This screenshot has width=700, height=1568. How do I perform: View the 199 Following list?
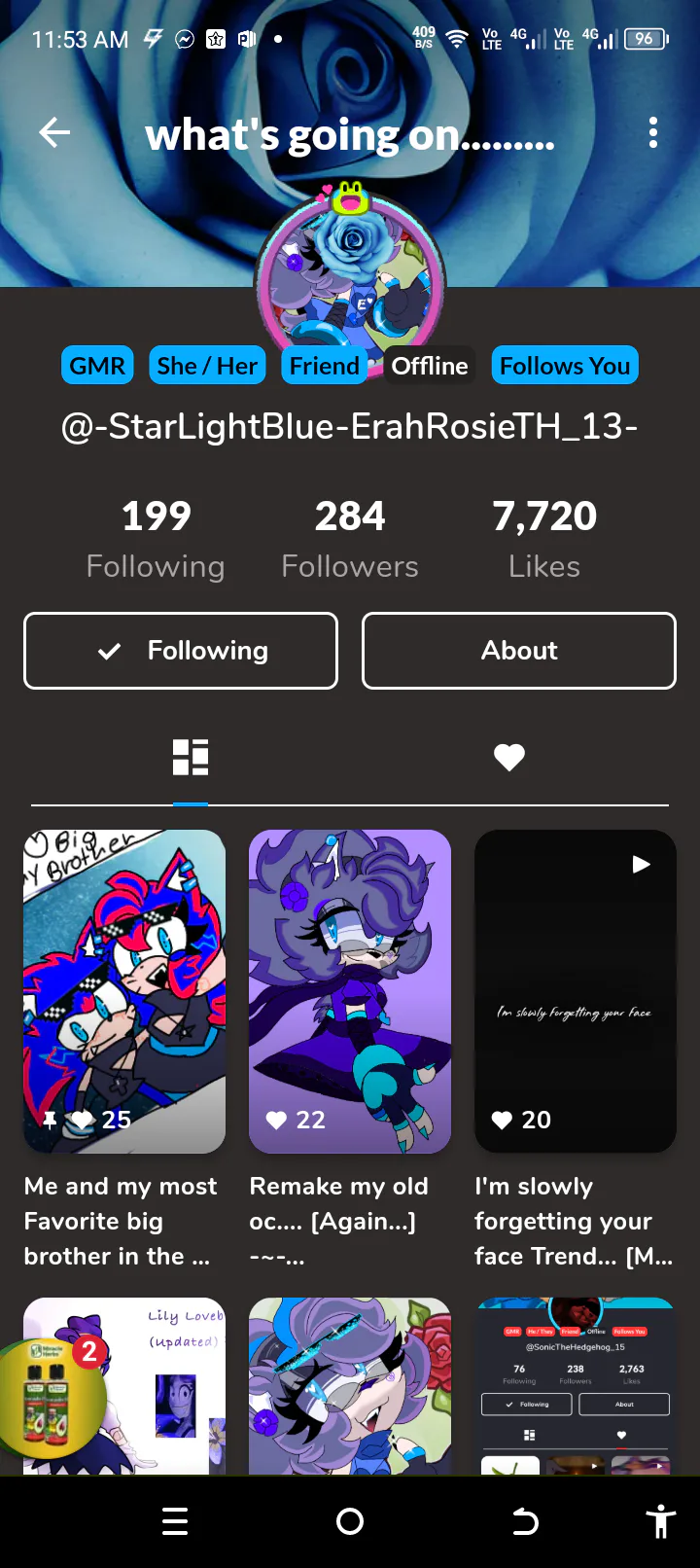click(x=156, y=539)
